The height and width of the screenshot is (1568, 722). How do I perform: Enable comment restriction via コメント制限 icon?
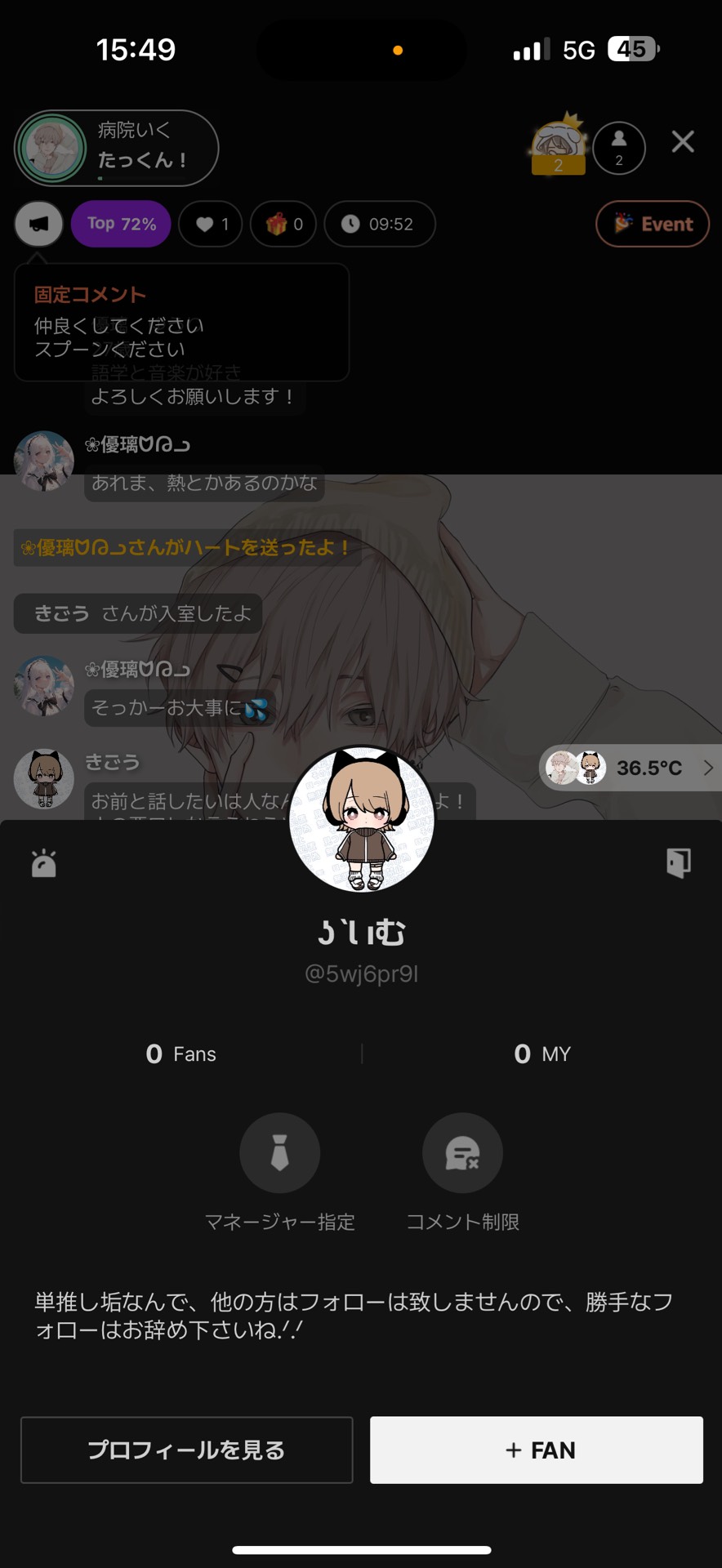[x=462, y=1152]
